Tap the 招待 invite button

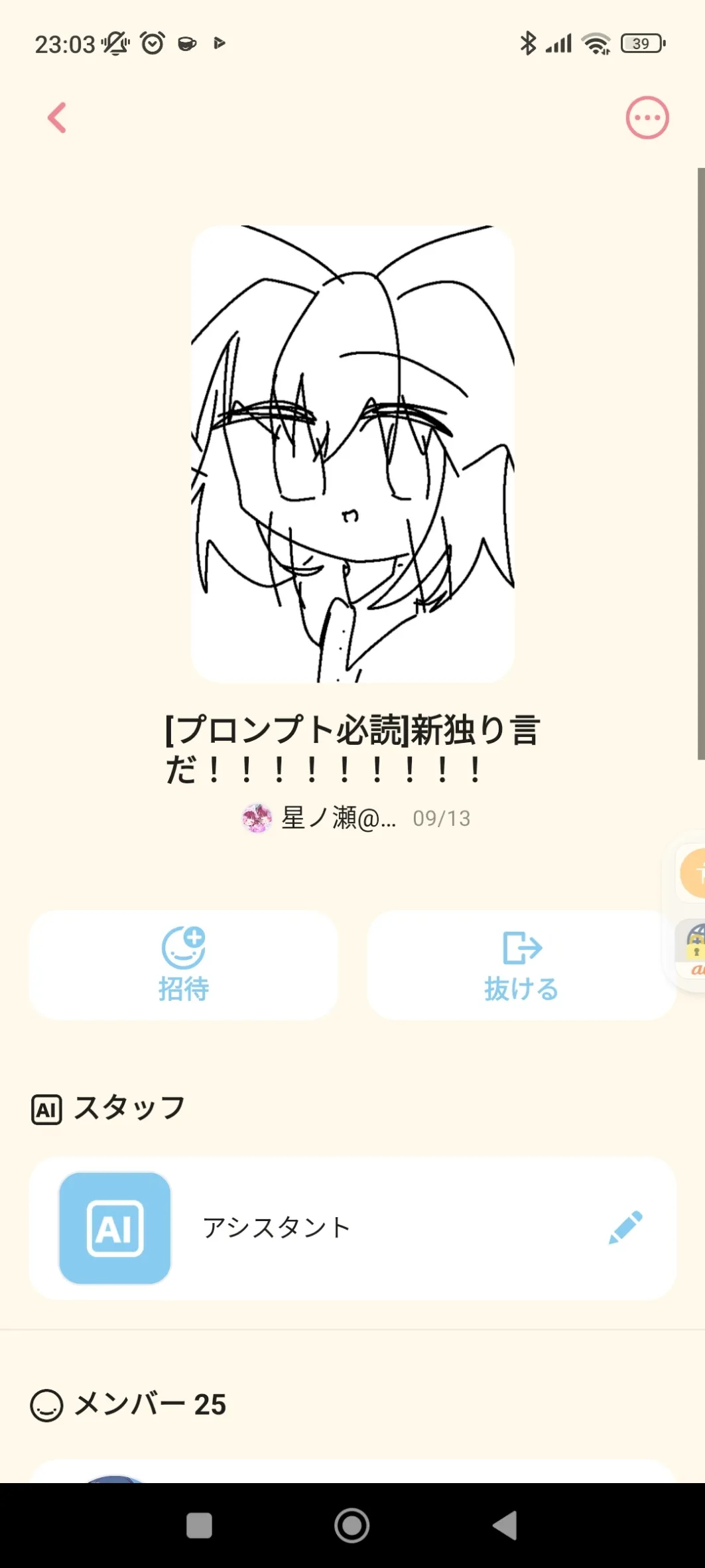point(184,964)
